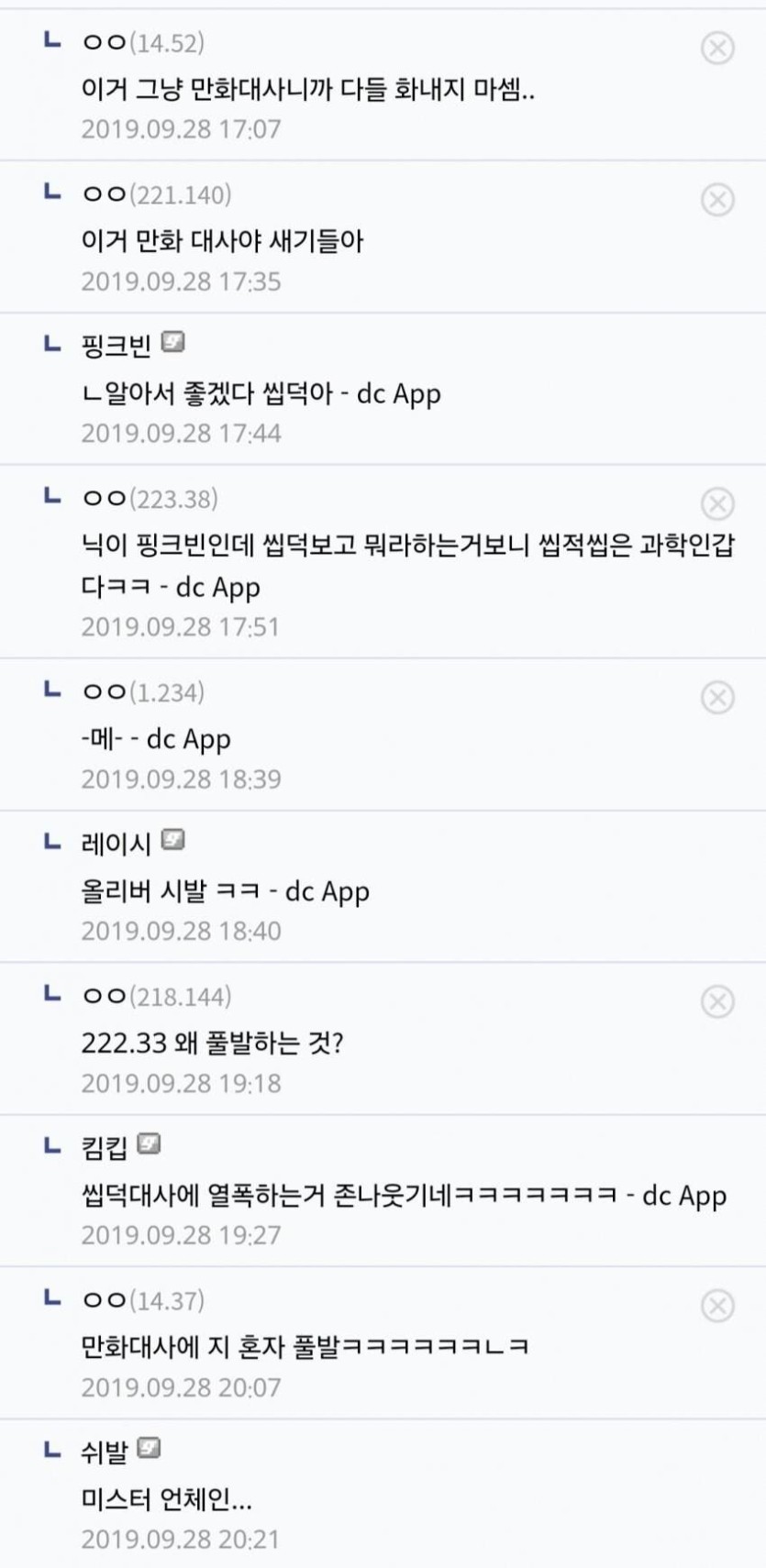Screen dimensions: 766x1568
Task: Remove the comment from ㅇㅇ(1.234)
Action: (x=717, y=698)
